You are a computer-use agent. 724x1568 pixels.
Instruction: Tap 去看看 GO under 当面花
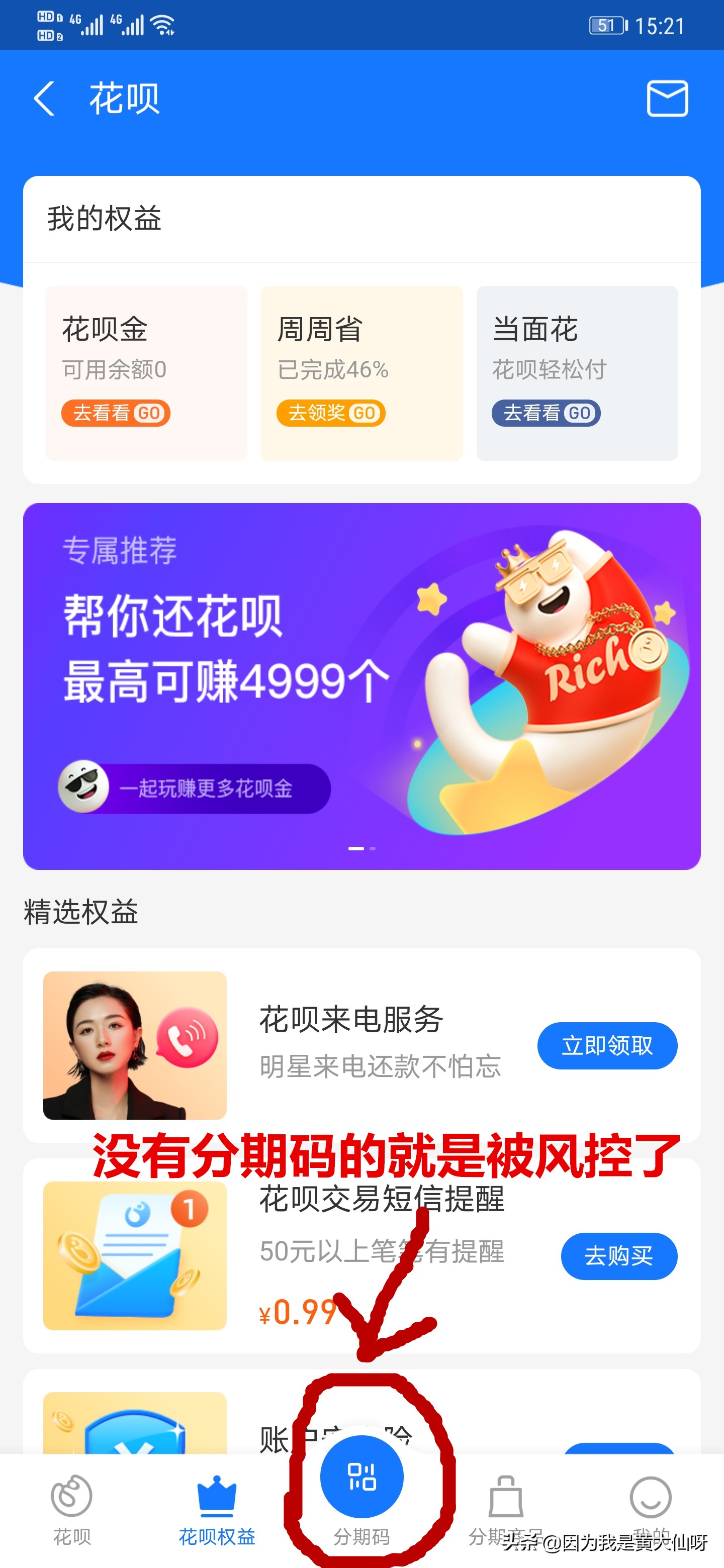coord(546,413)
